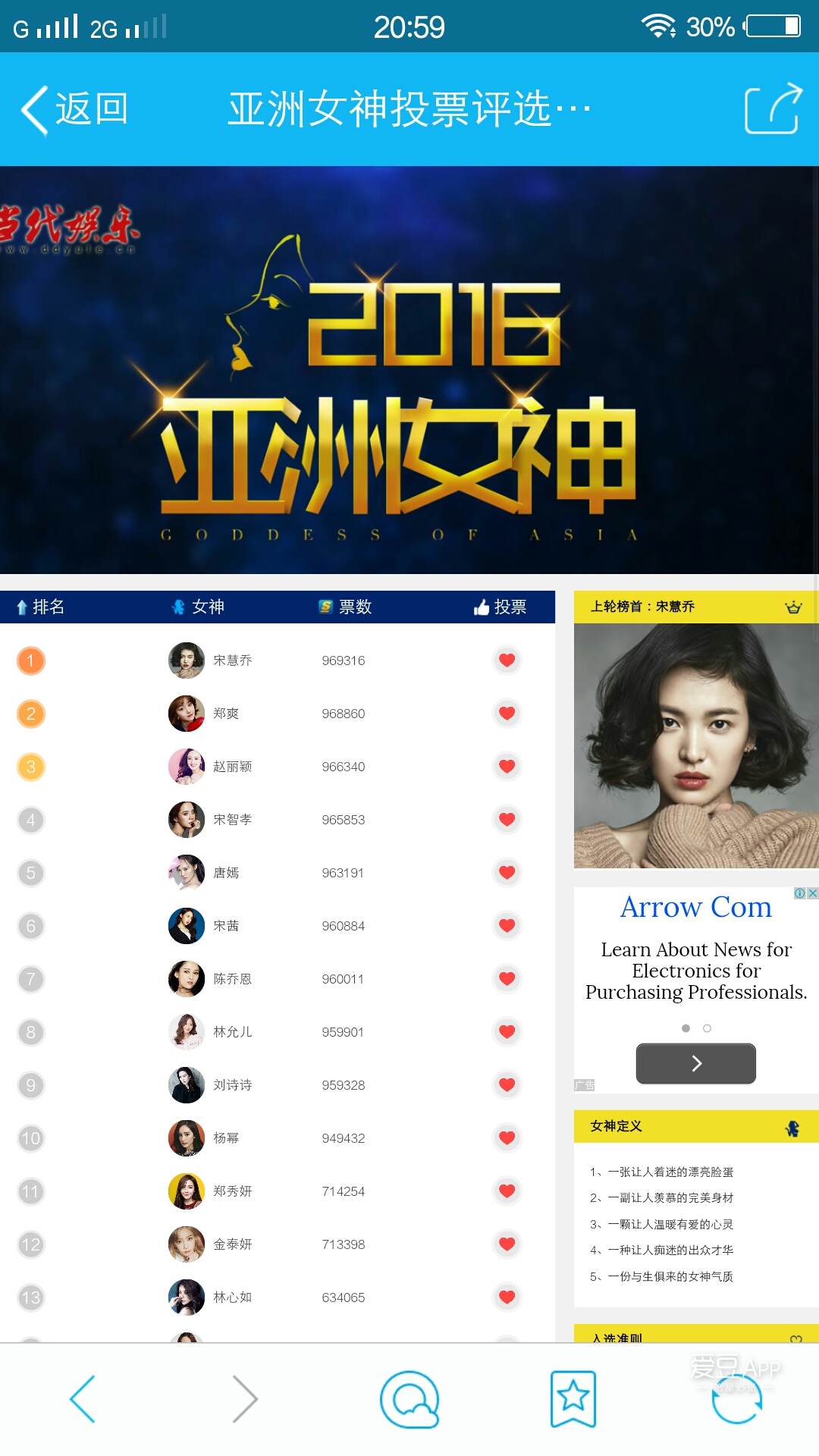This screenshot has height=1456, width=819.
Task: Open the Arrow Com ad arrow button
Action: 695,1063
